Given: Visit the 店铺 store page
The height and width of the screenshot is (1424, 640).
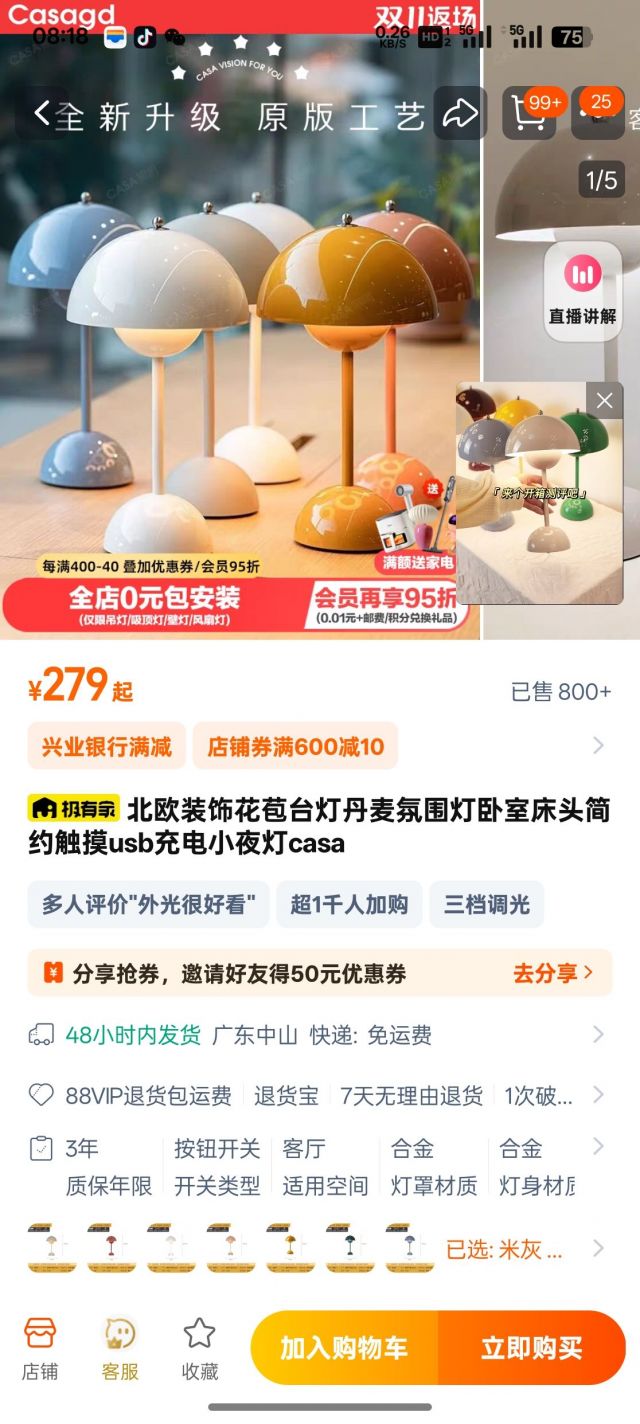Looking at the screenshot, I should tap(40, 1348).
